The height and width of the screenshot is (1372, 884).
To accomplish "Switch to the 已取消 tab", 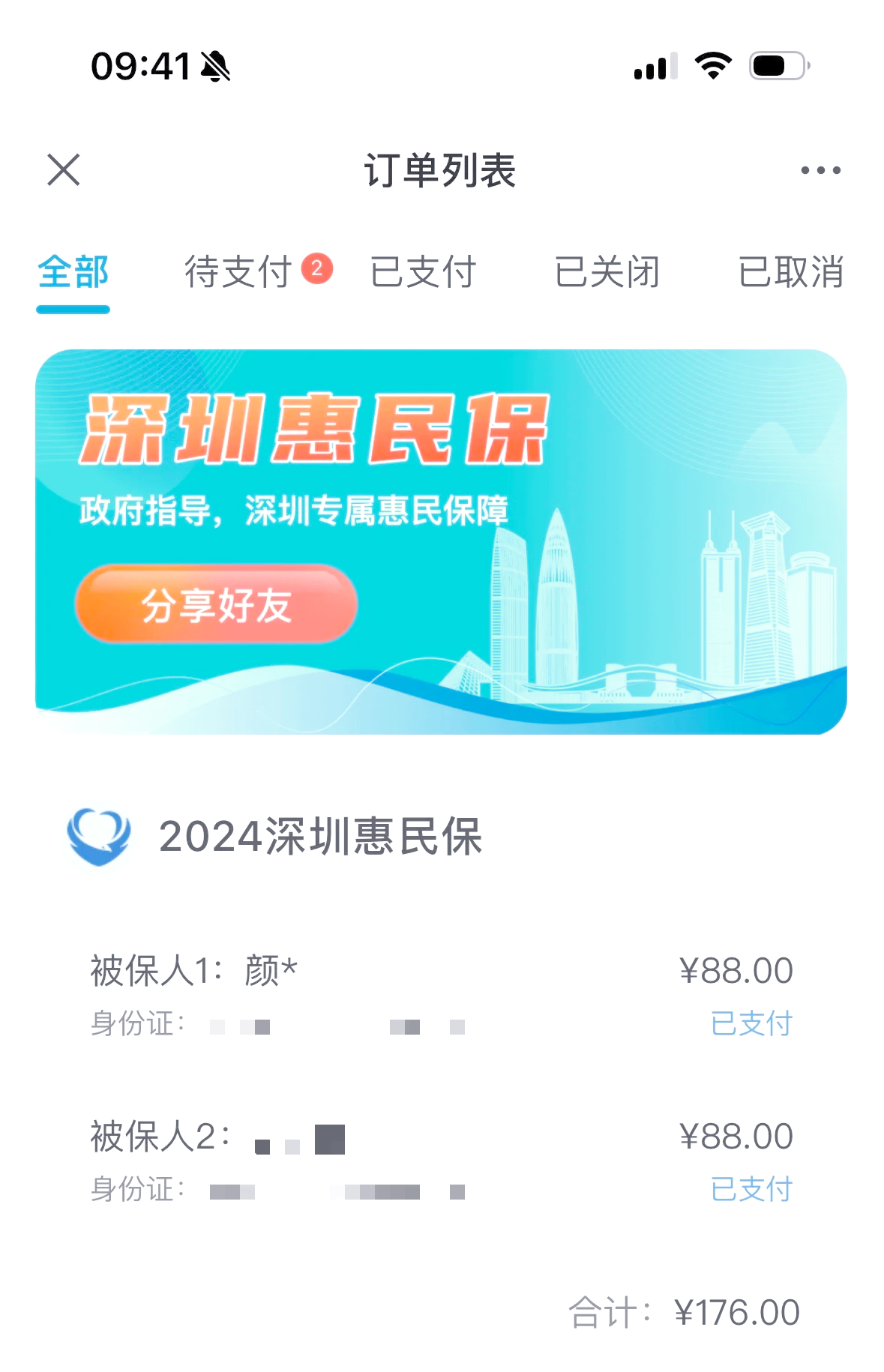I will 792,272.
